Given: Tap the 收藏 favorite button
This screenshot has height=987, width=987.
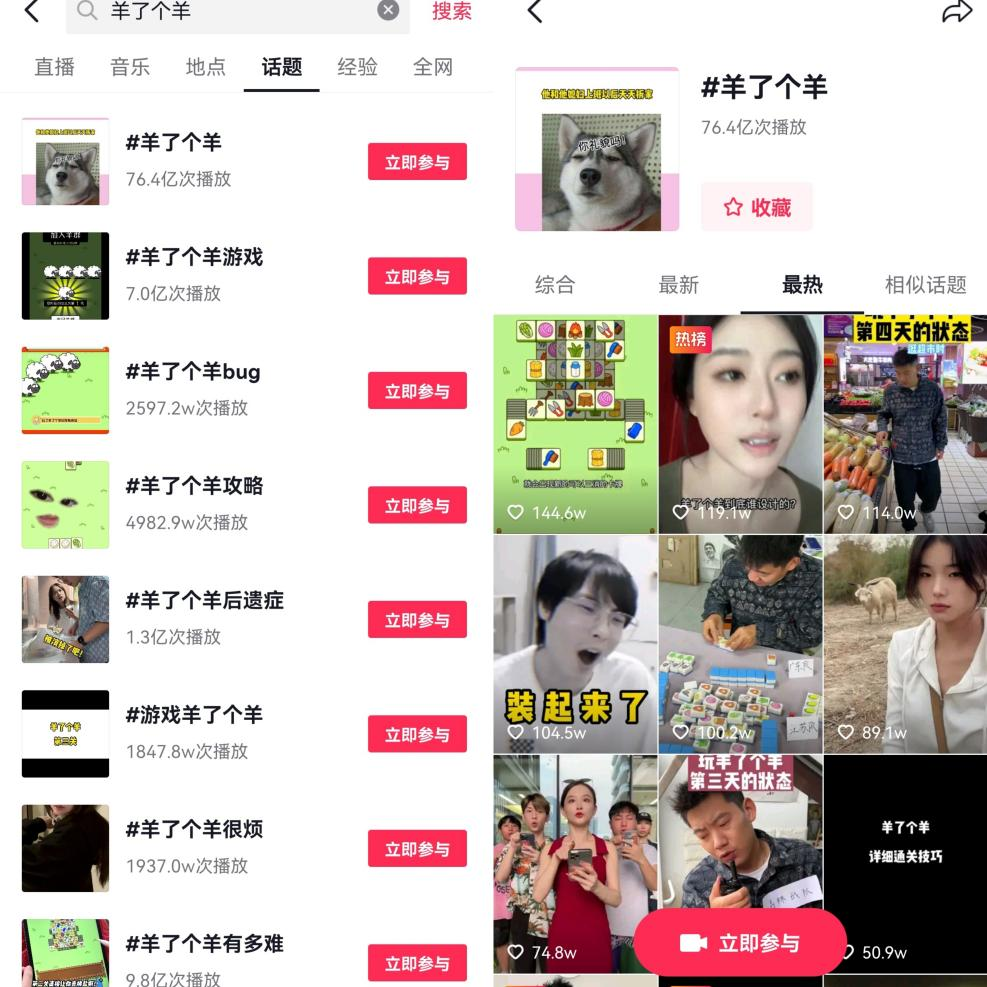Looking at the screenshot, I should coord(757,207).
